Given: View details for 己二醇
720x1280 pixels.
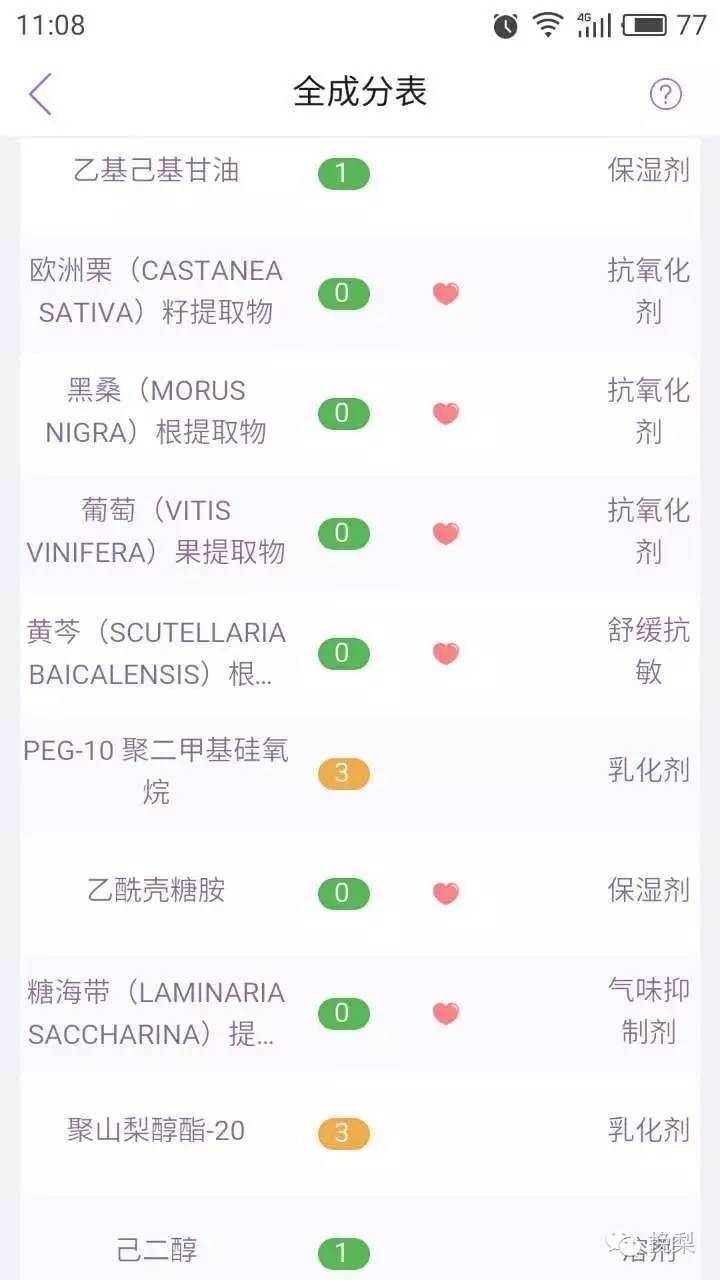Looking at the screenshot, I should tap(360, 1240).
